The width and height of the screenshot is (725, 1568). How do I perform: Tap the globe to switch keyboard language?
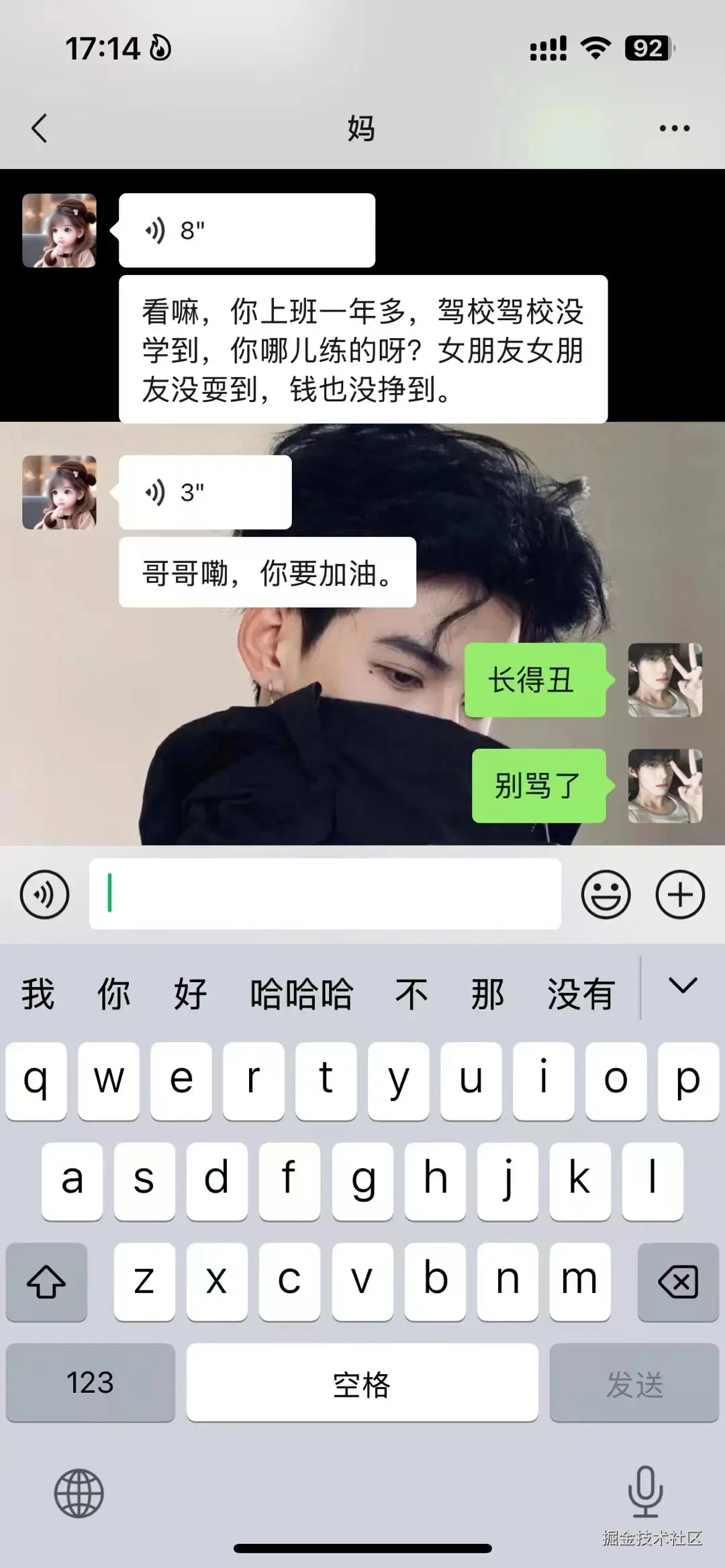(79, 1494)
